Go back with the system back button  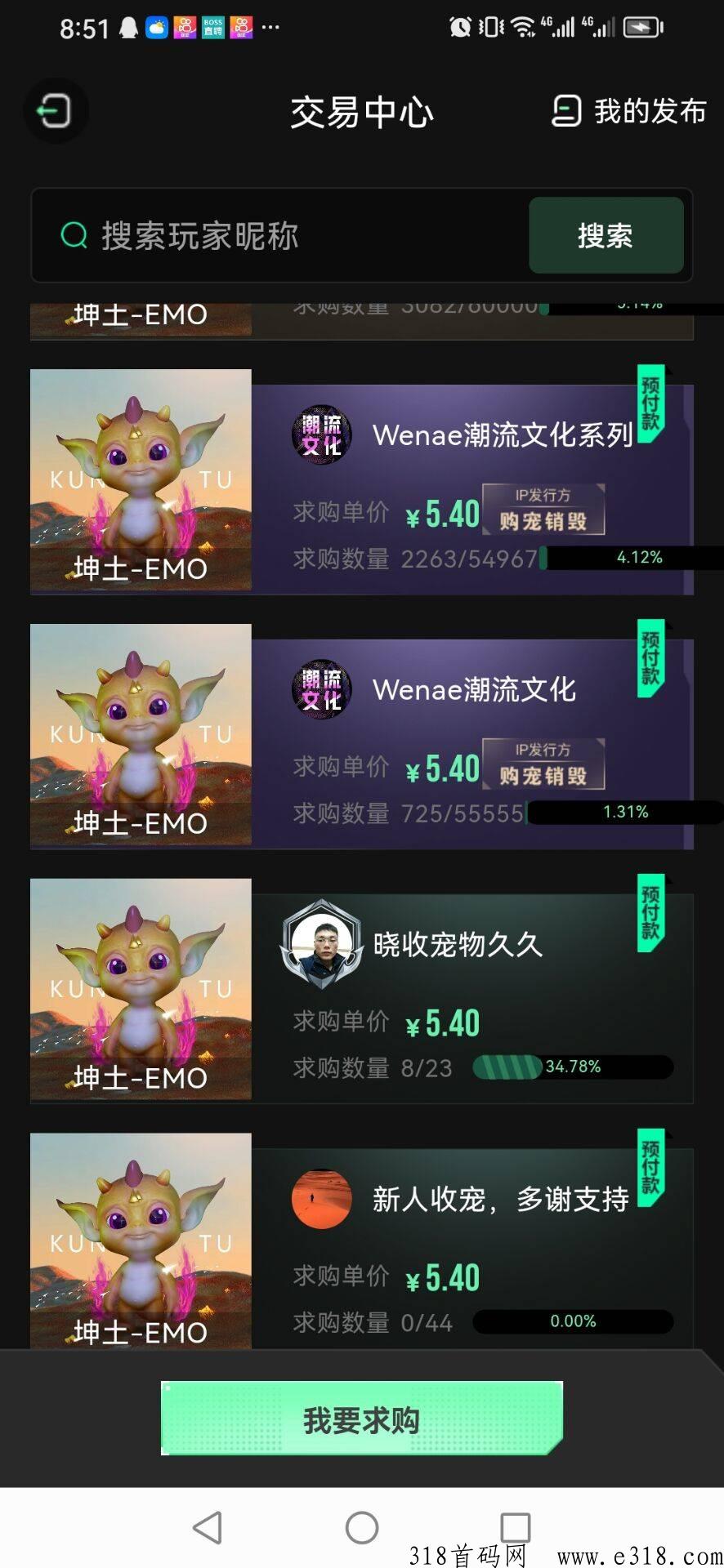[208, 1527]
